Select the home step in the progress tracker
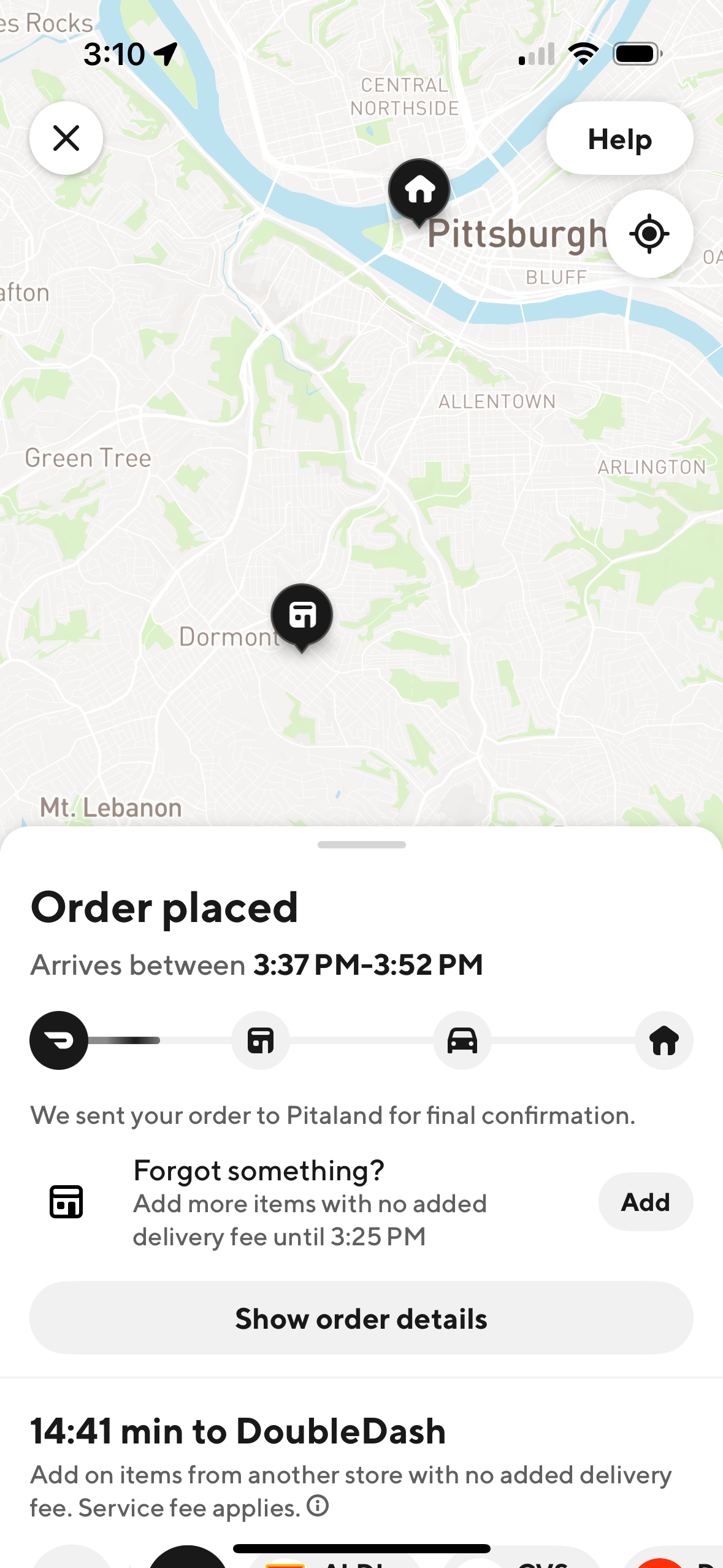723x1568 pixels. click(664, 1040)
